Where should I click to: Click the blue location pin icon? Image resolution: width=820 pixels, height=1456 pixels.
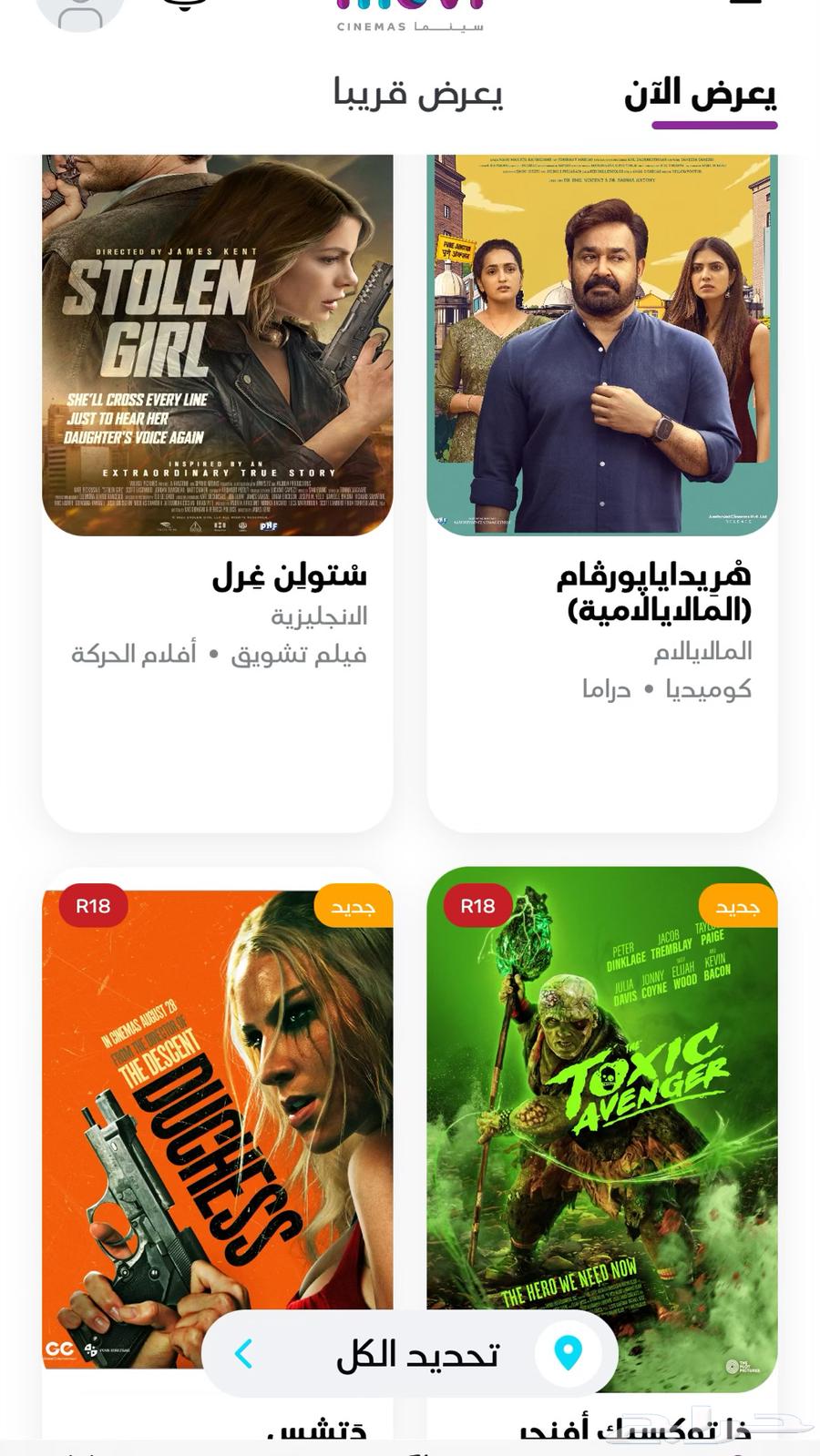(x=570, y=1354)
